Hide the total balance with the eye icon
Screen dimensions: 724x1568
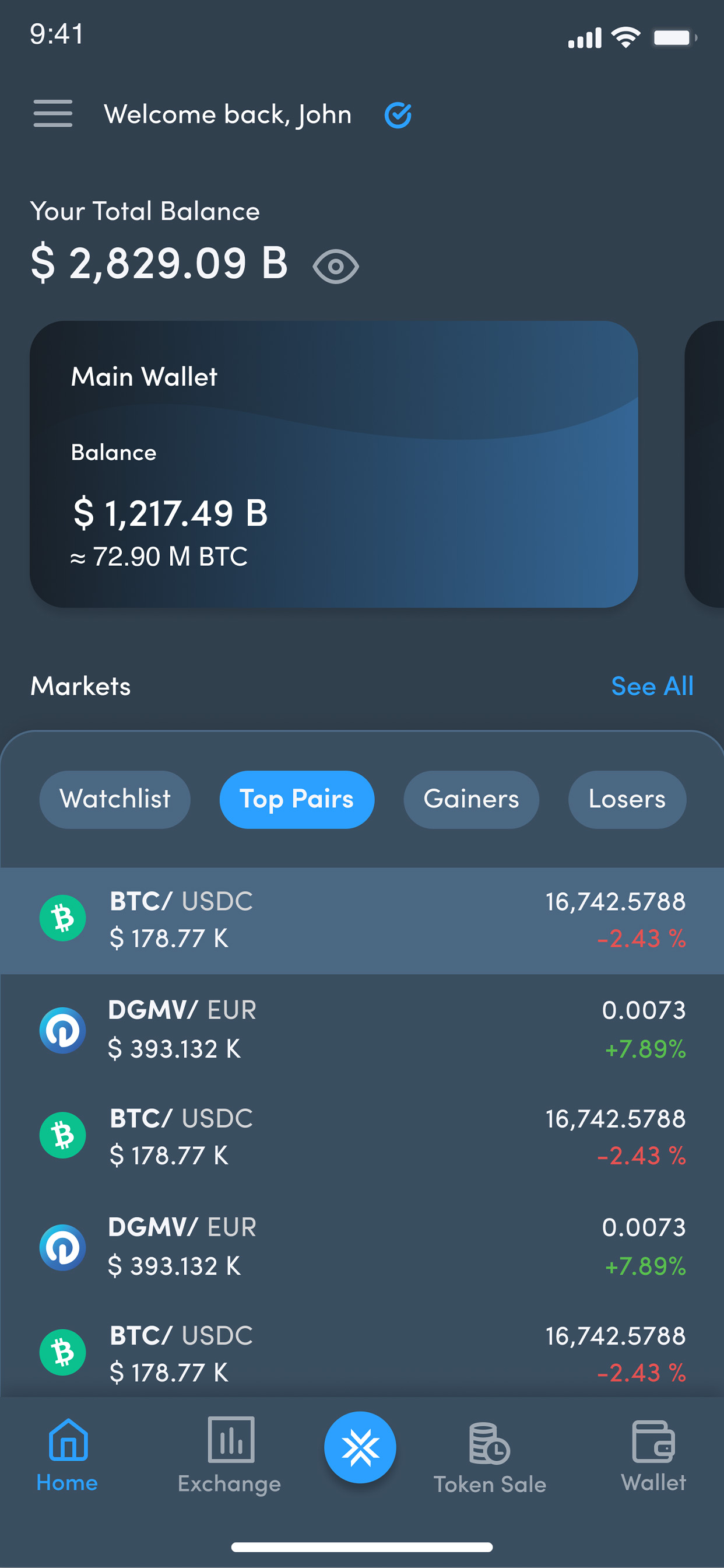tap(335, 267)
